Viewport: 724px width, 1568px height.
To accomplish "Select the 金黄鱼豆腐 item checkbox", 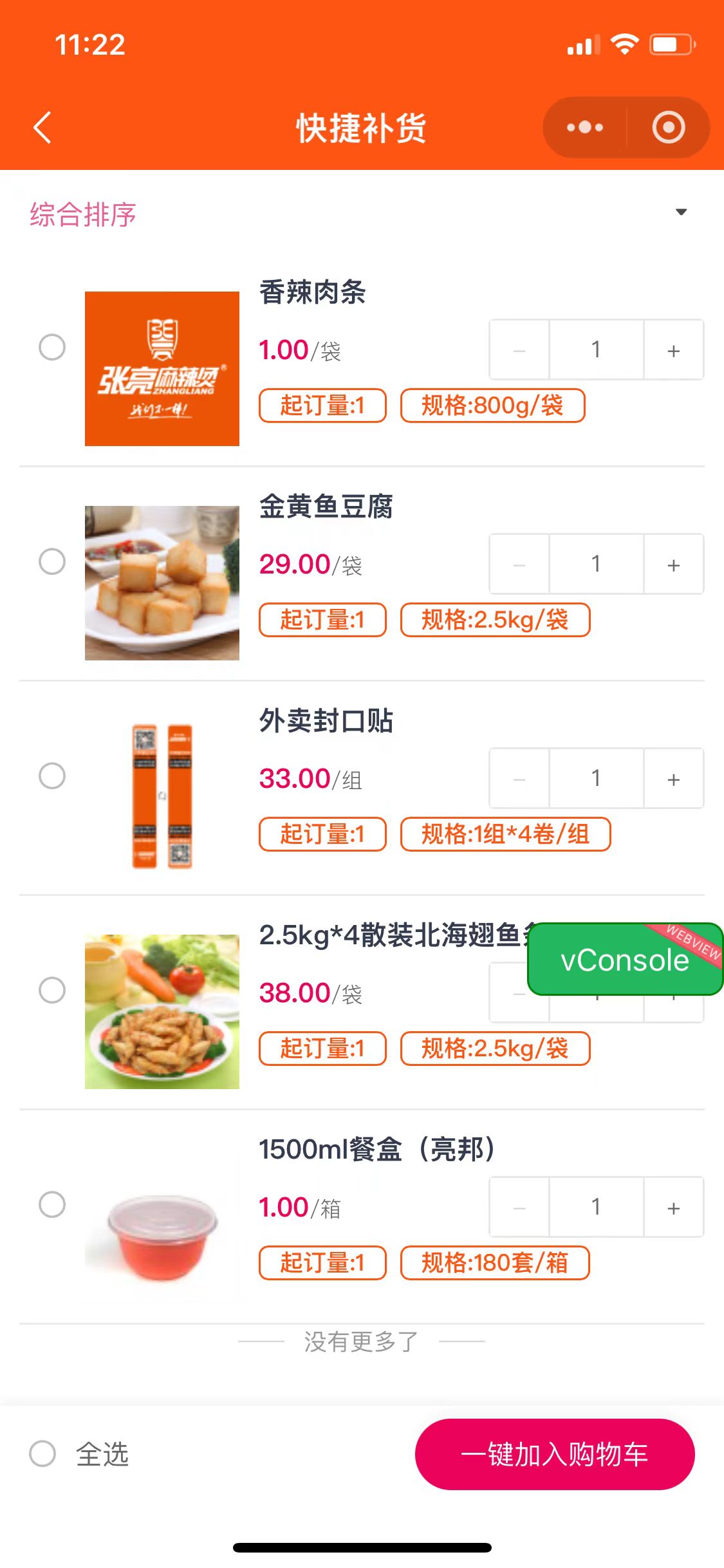I will [x=52, y=561].
